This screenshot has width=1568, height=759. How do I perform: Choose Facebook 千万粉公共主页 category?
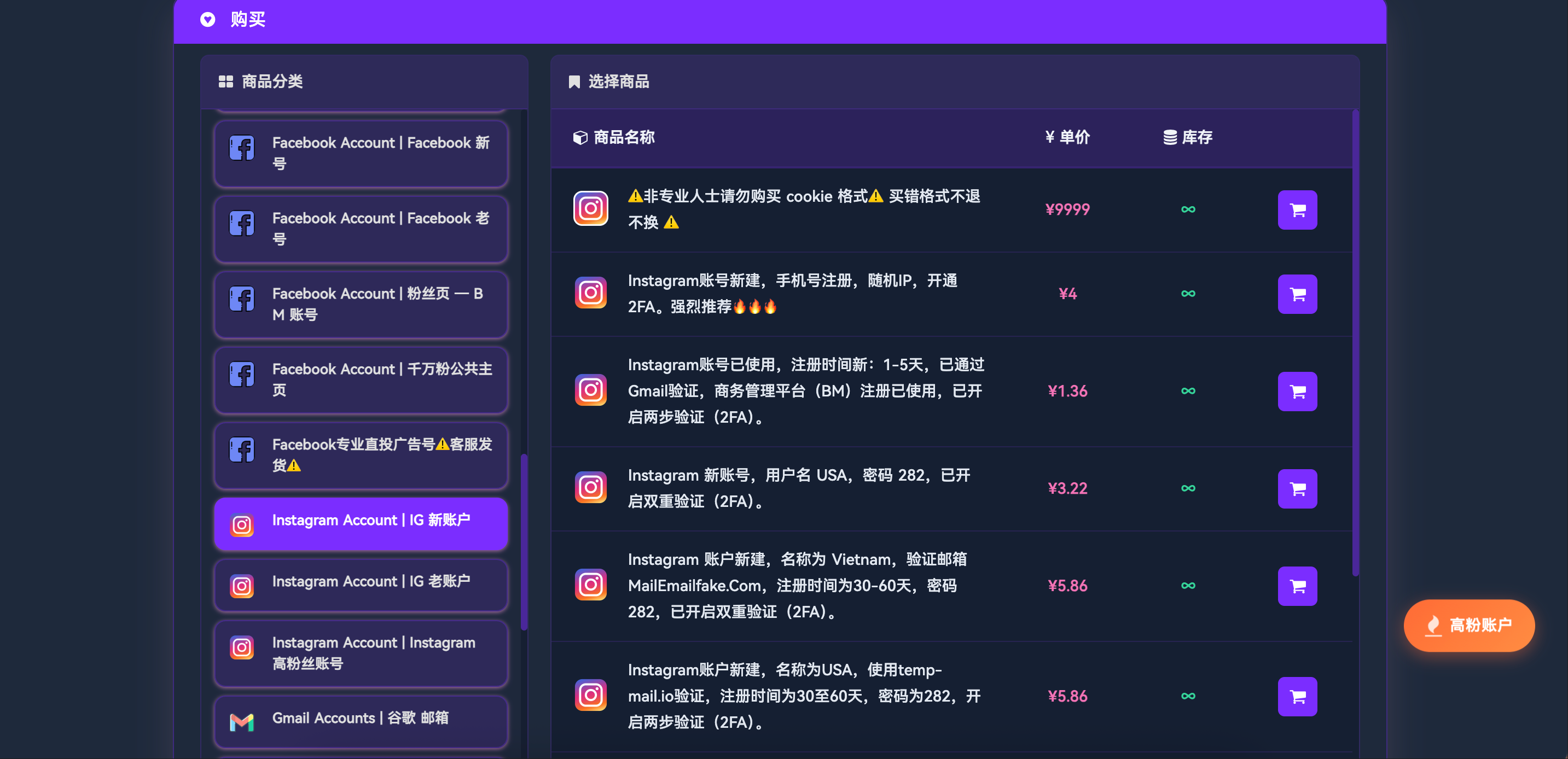361,379
